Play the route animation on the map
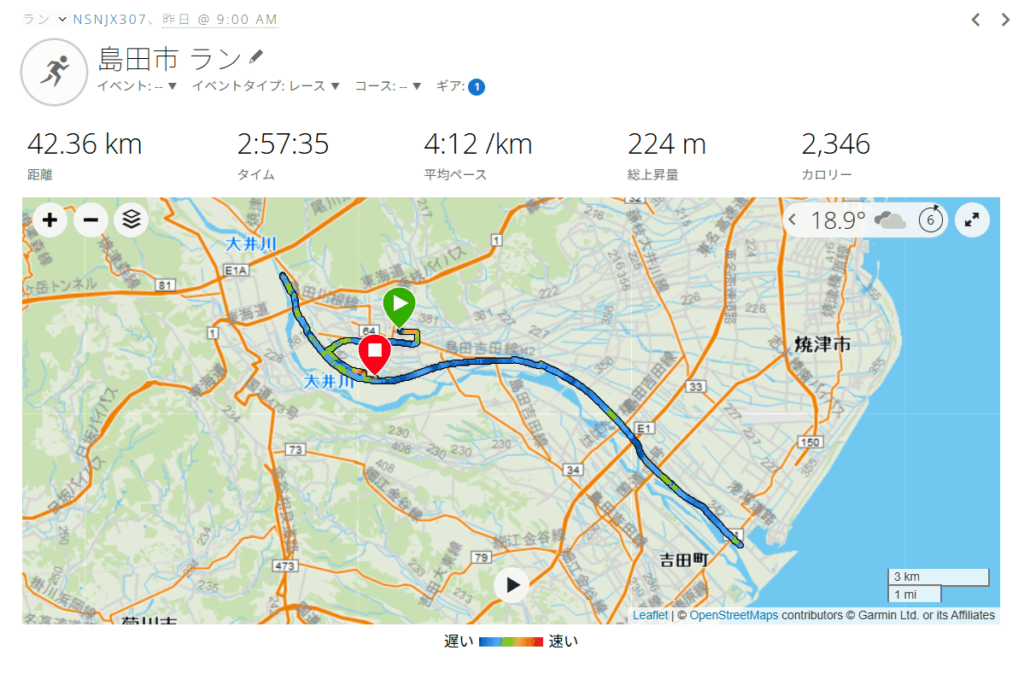 [512, 584]
